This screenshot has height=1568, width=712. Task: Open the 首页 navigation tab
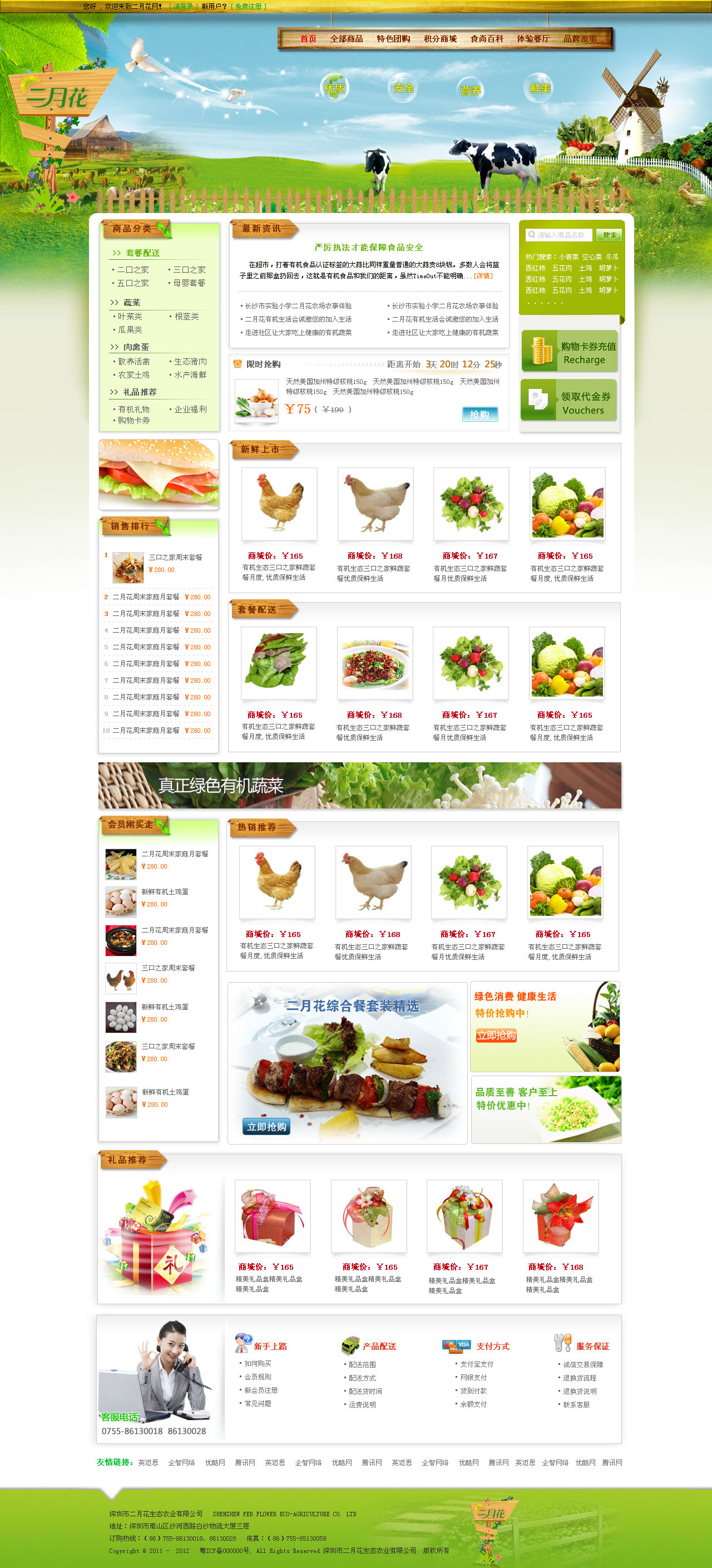[x=308, y=38]
